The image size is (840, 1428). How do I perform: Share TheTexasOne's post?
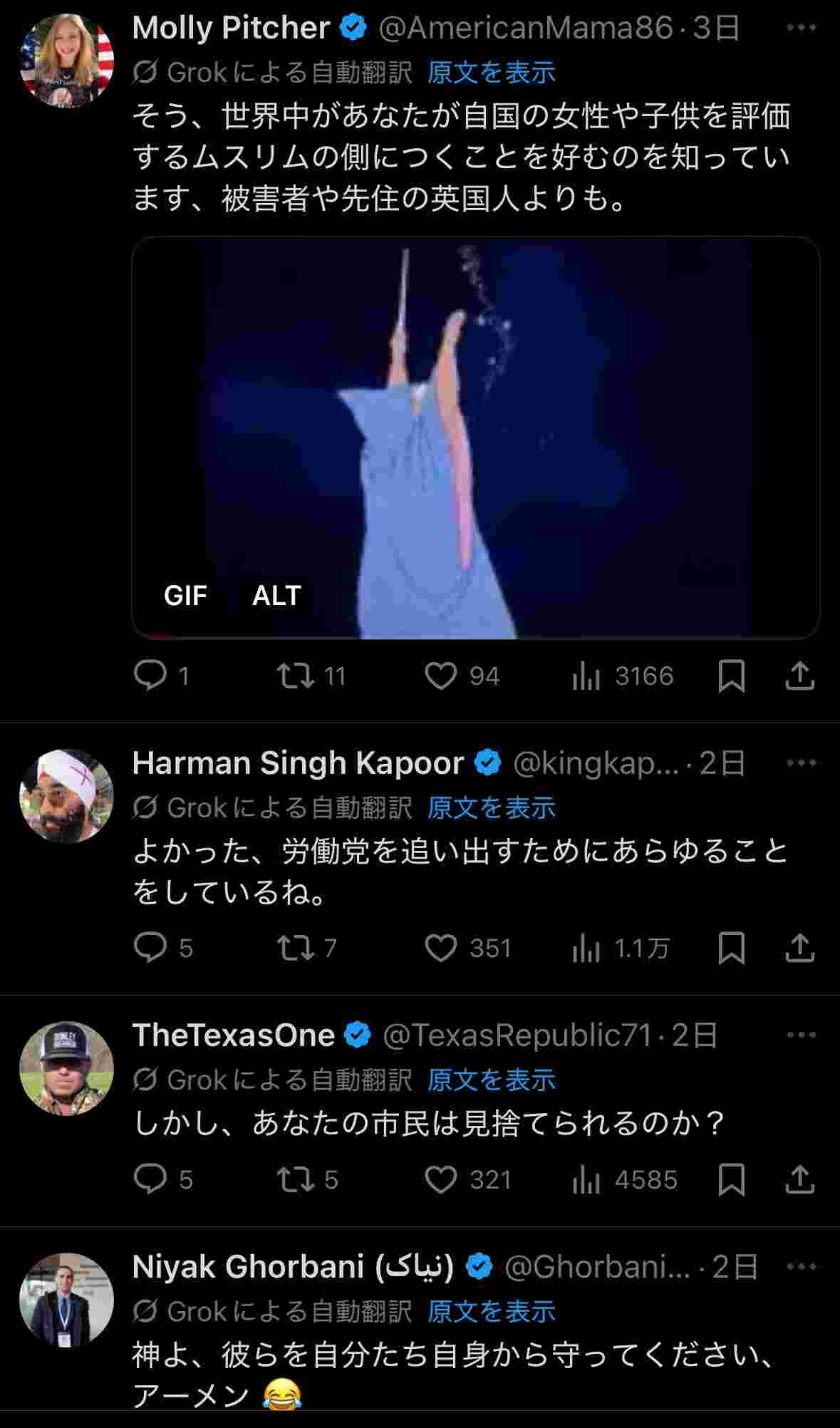pyautogui.click(x=799, y=1179)
